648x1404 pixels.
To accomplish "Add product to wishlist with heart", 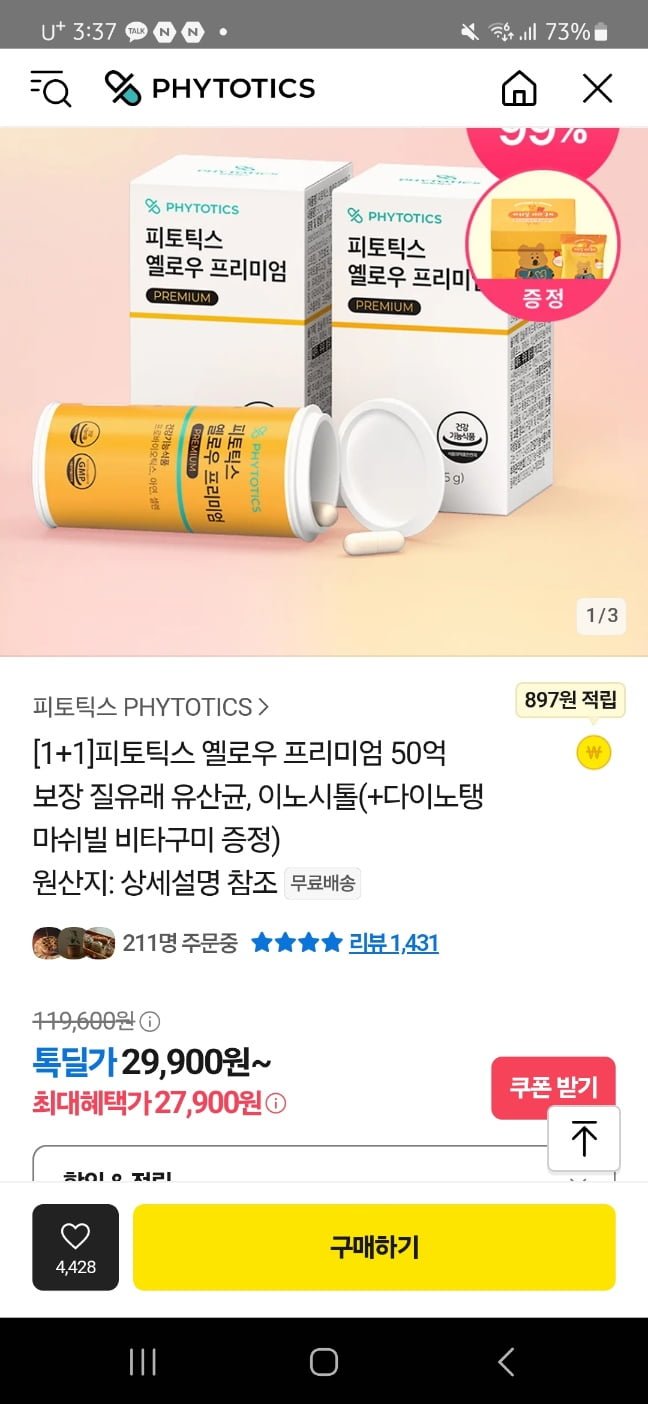I will pyautogui.click(x=75, y=1246).
